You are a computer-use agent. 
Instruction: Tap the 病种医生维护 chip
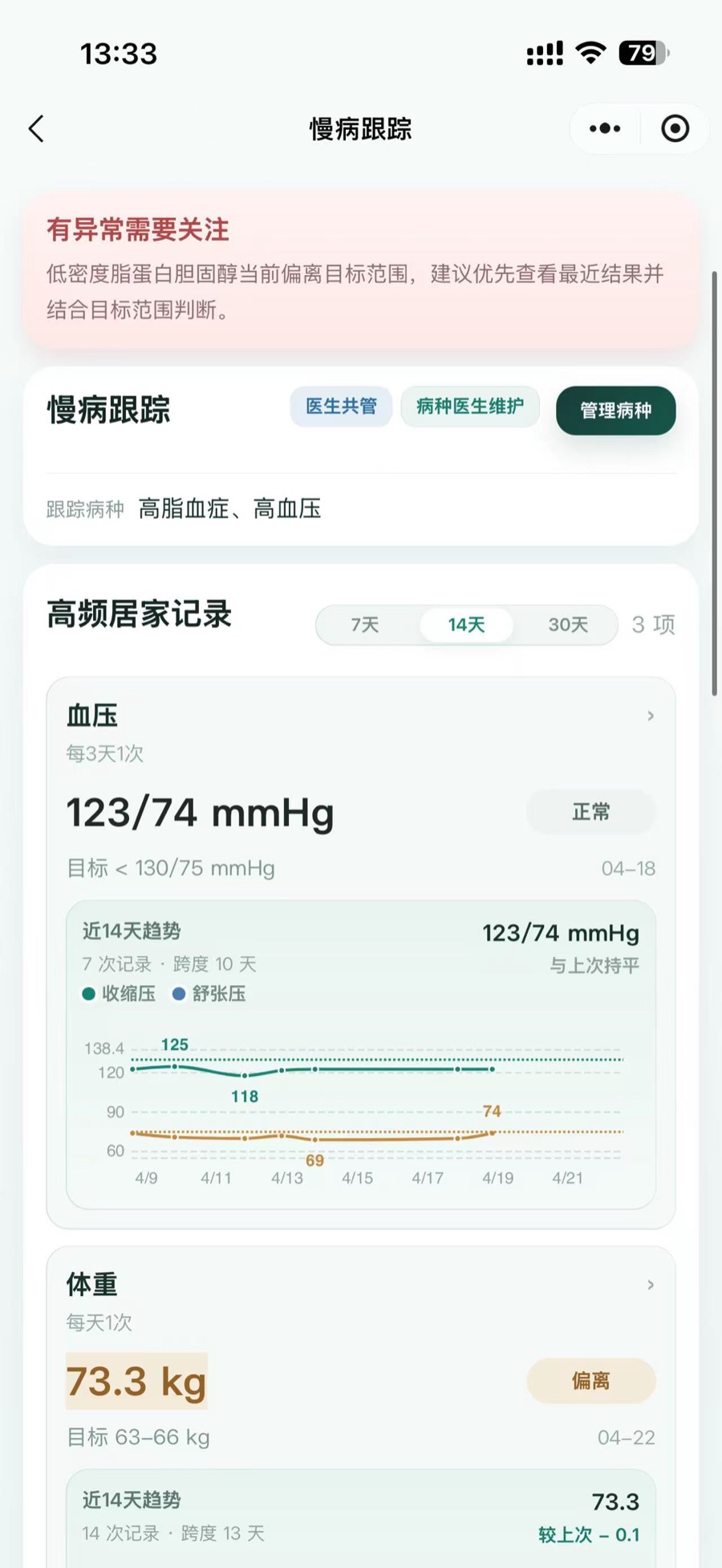pyautogui.click(x=470, y=407)
